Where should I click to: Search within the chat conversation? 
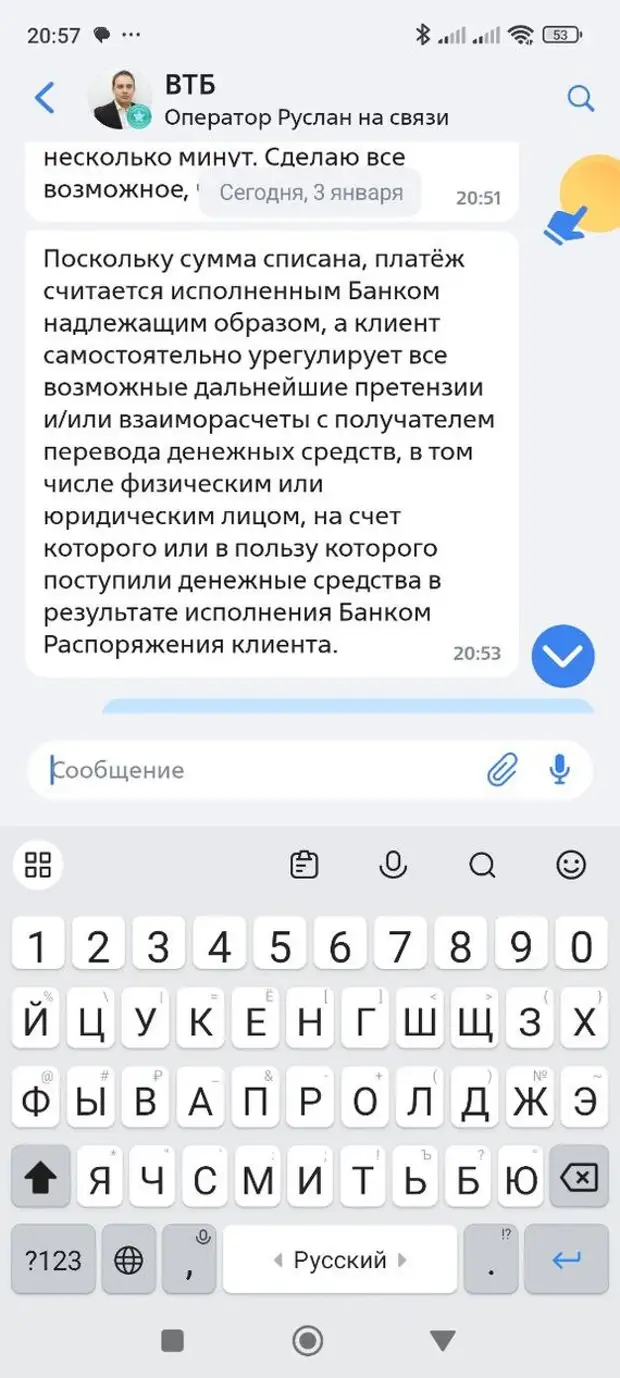point(581,98)
